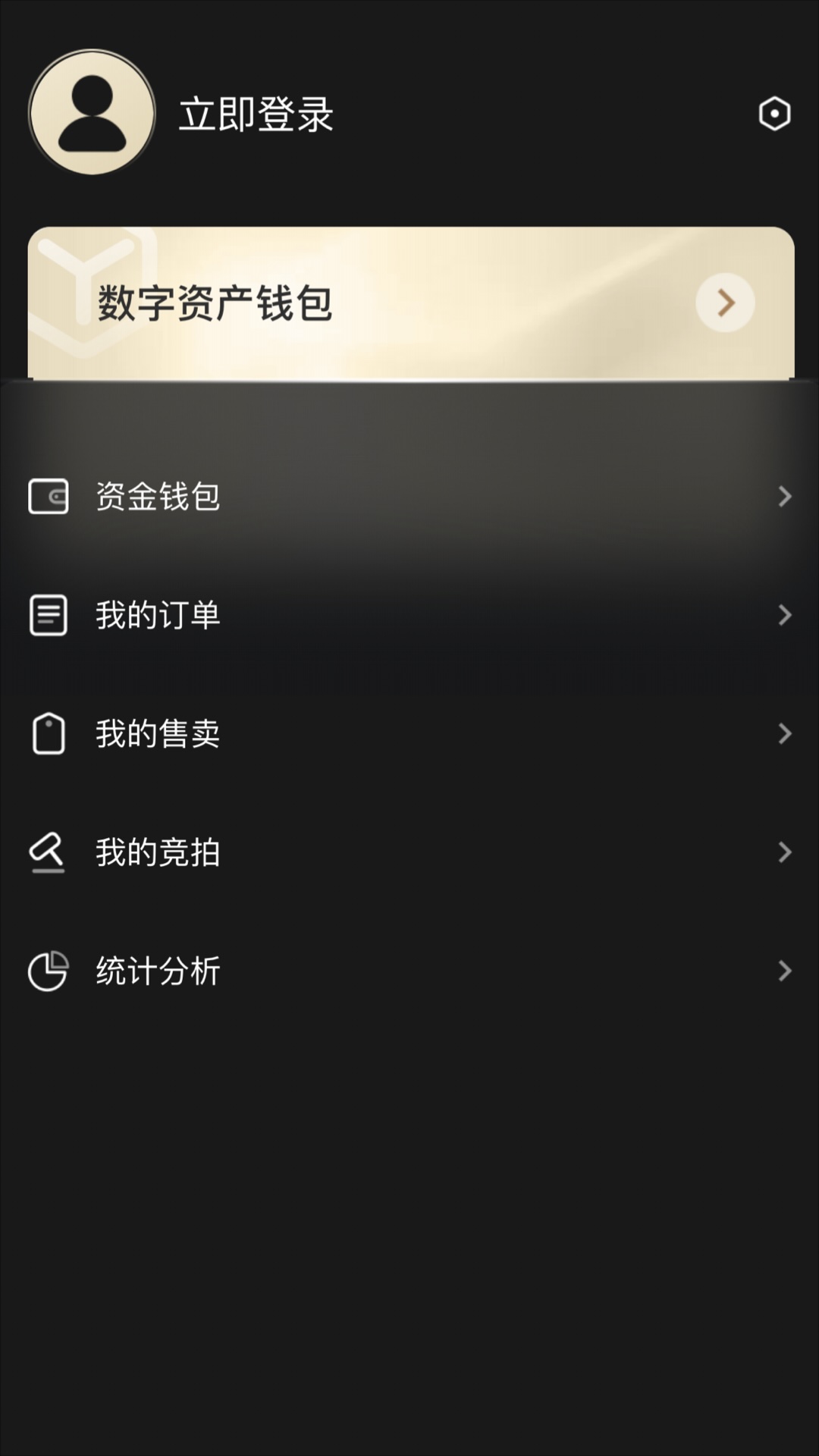
Task: Open 统计分析
Action: point(409,971)
